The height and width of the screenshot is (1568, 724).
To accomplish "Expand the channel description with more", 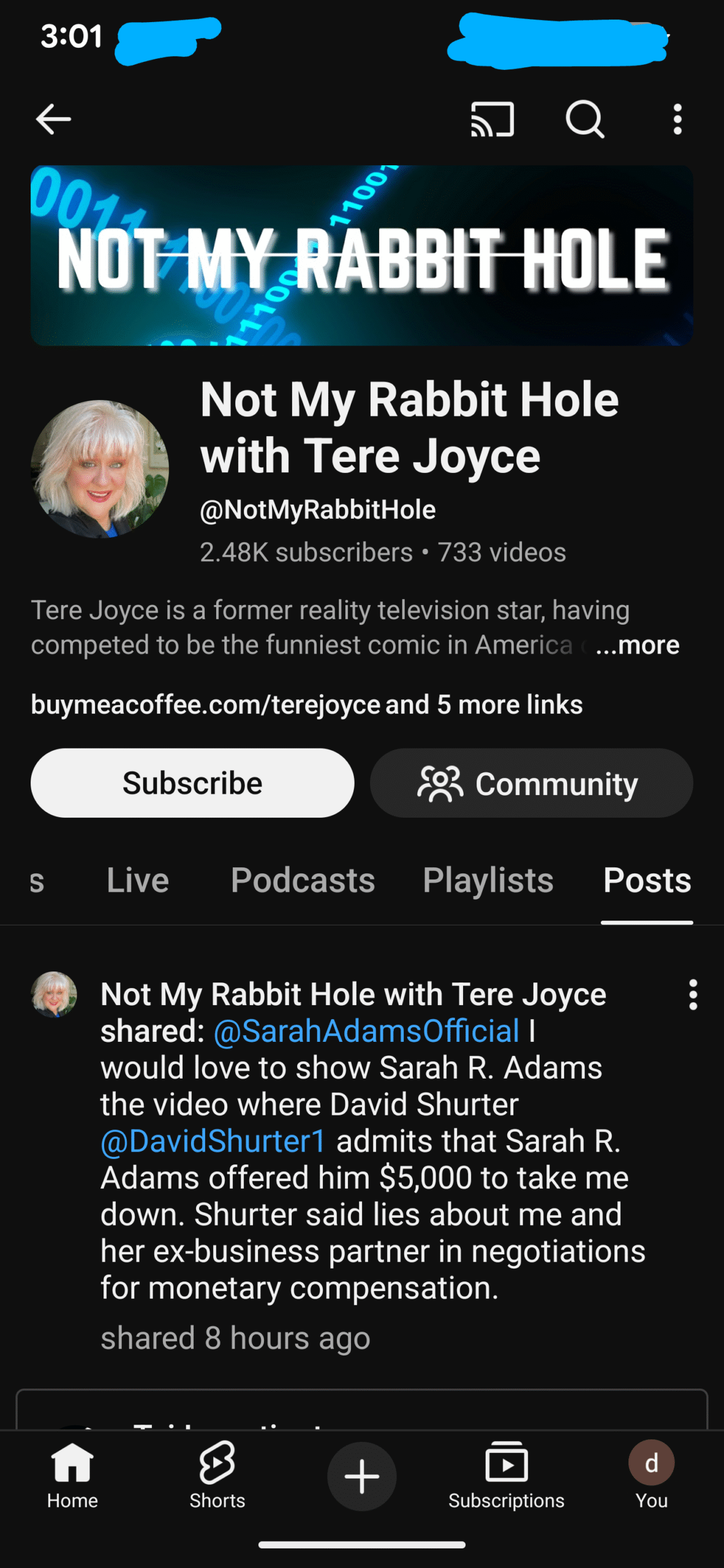I will 637,646.
